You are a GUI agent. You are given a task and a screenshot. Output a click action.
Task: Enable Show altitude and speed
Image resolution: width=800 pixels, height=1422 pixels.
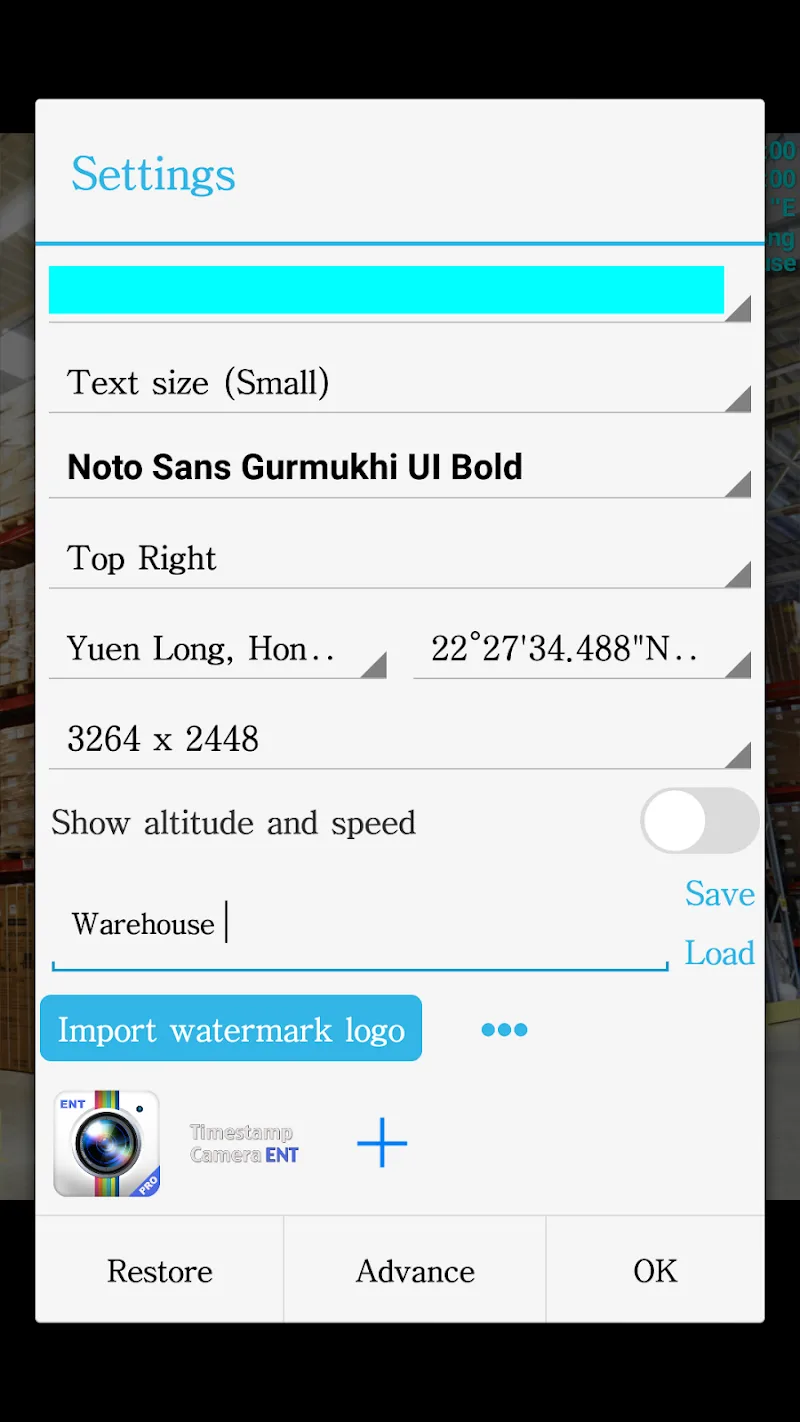(699, 822)
